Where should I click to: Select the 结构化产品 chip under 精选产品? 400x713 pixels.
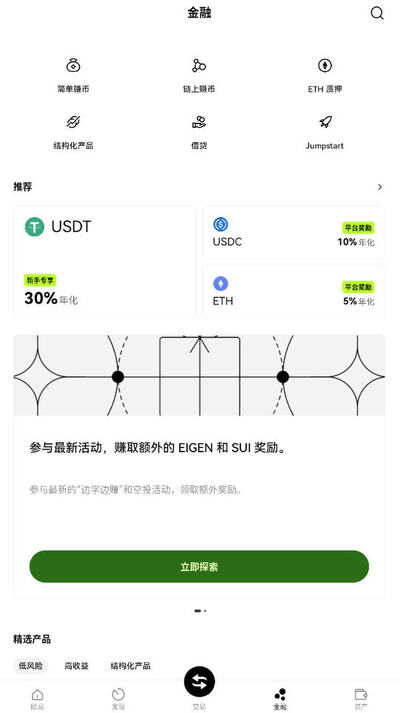point(130,666)
